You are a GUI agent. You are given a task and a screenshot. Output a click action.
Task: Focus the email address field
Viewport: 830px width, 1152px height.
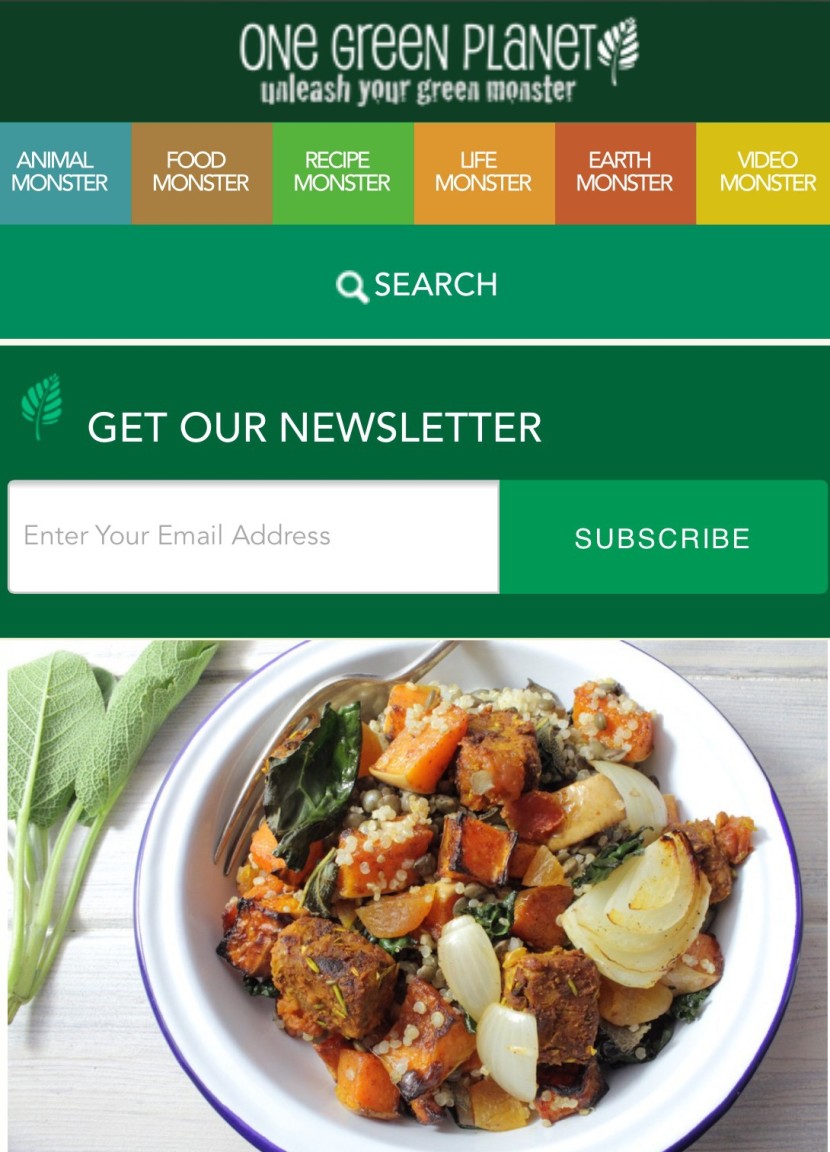coord(254,536)
